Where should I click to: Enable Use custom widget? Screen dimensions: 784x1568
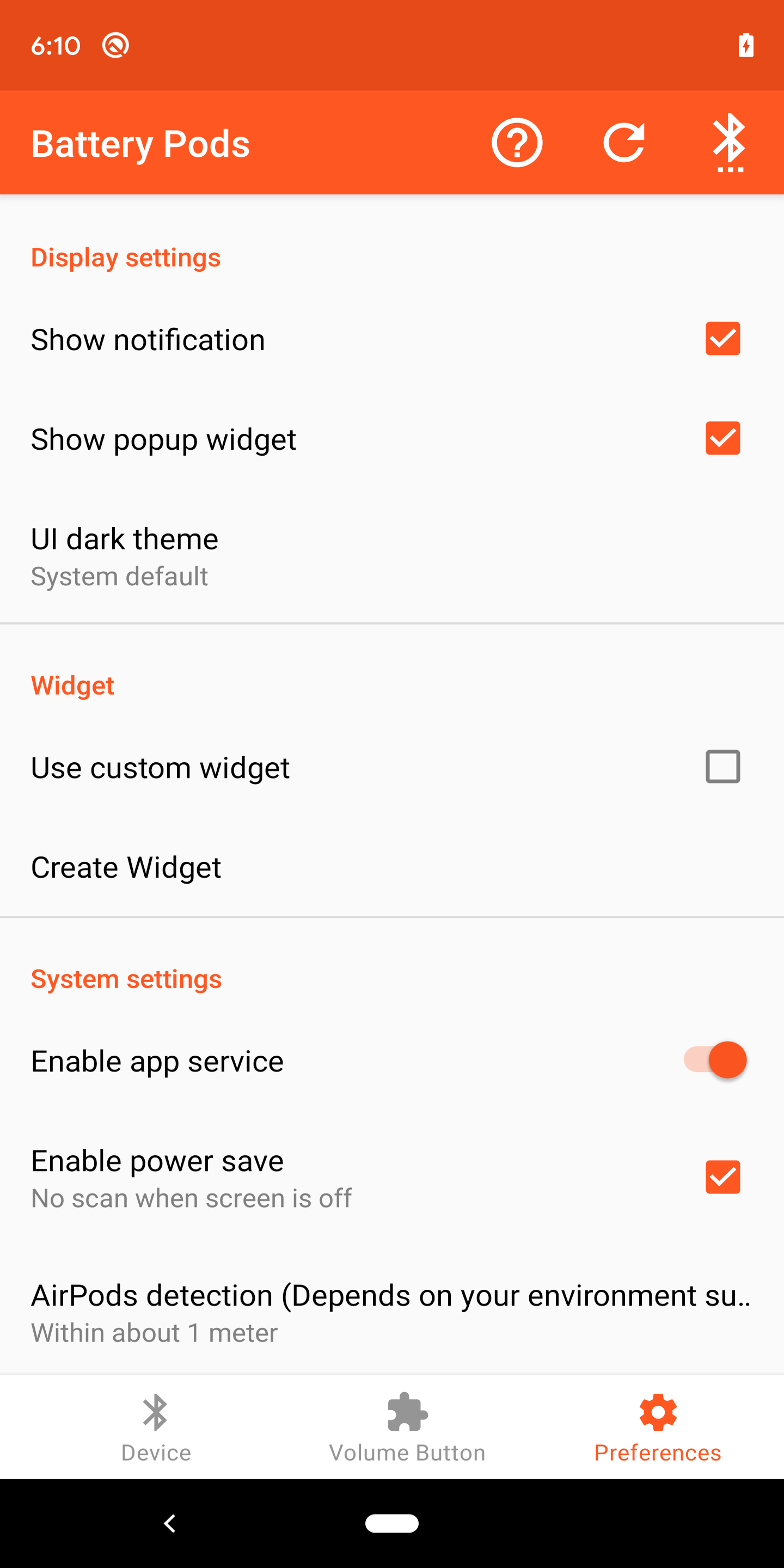(722, 767)
